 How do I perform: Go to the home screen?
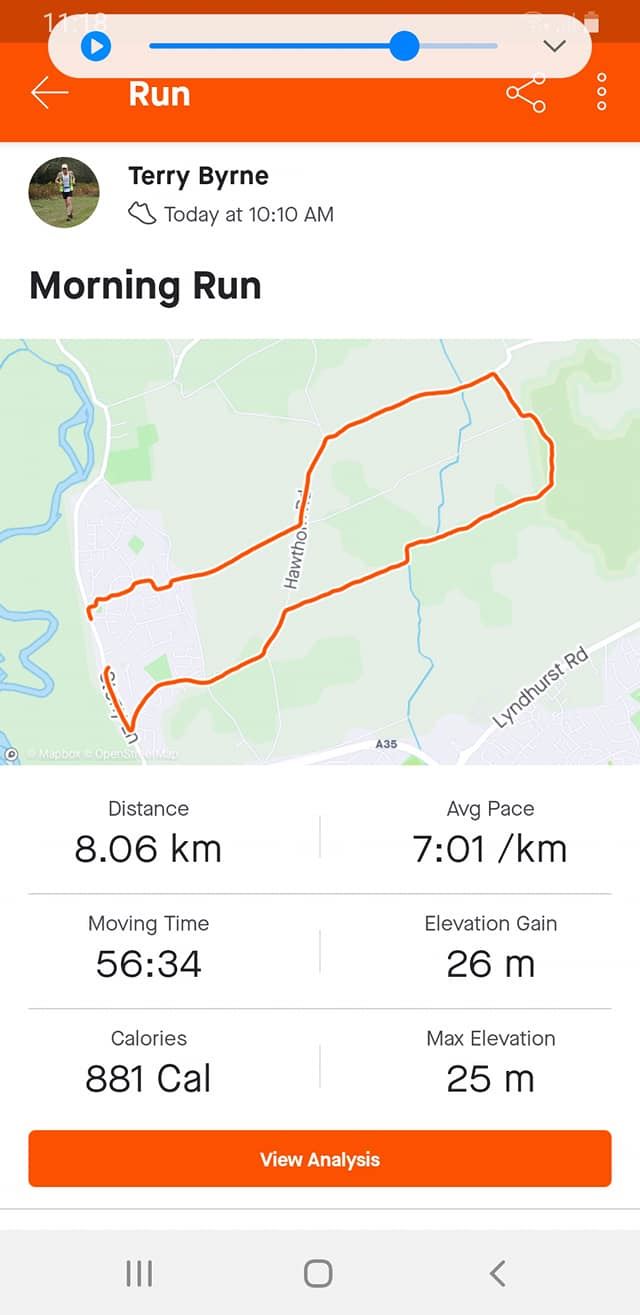318,1273
